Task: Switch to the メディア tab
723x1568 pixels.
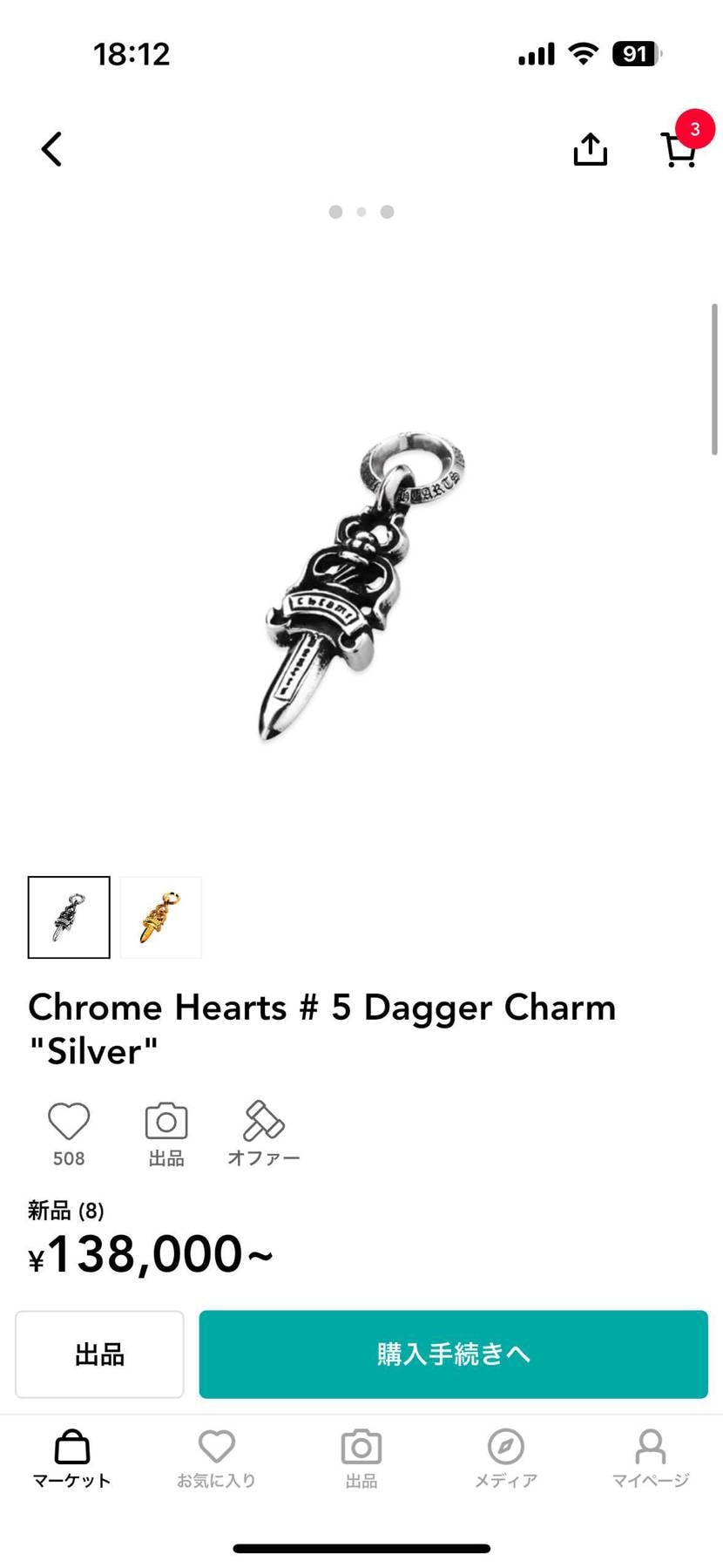Action: (x=505, y=1457)
